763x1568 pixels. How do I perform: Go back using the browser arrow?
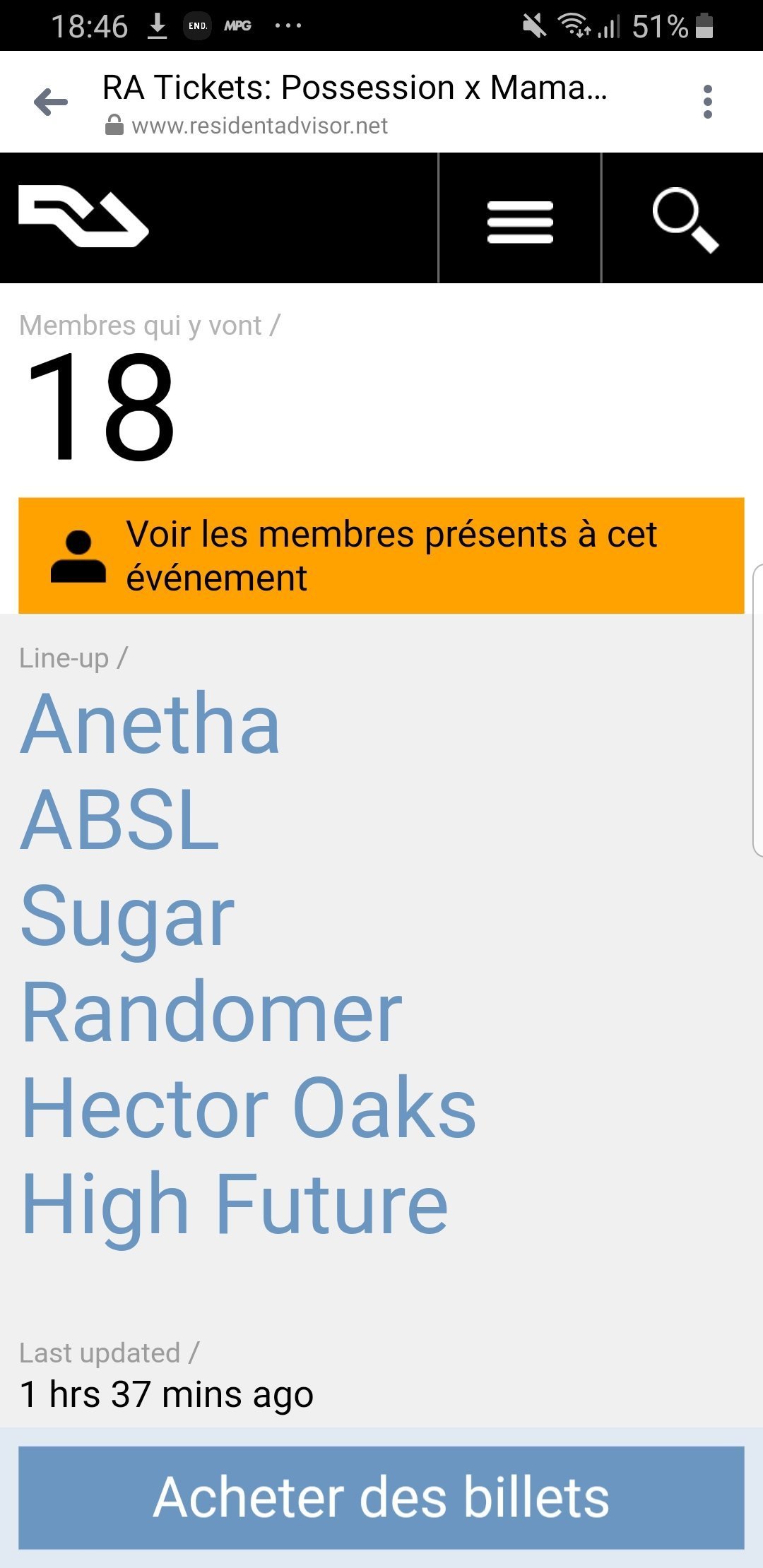[x=51, y=102]
